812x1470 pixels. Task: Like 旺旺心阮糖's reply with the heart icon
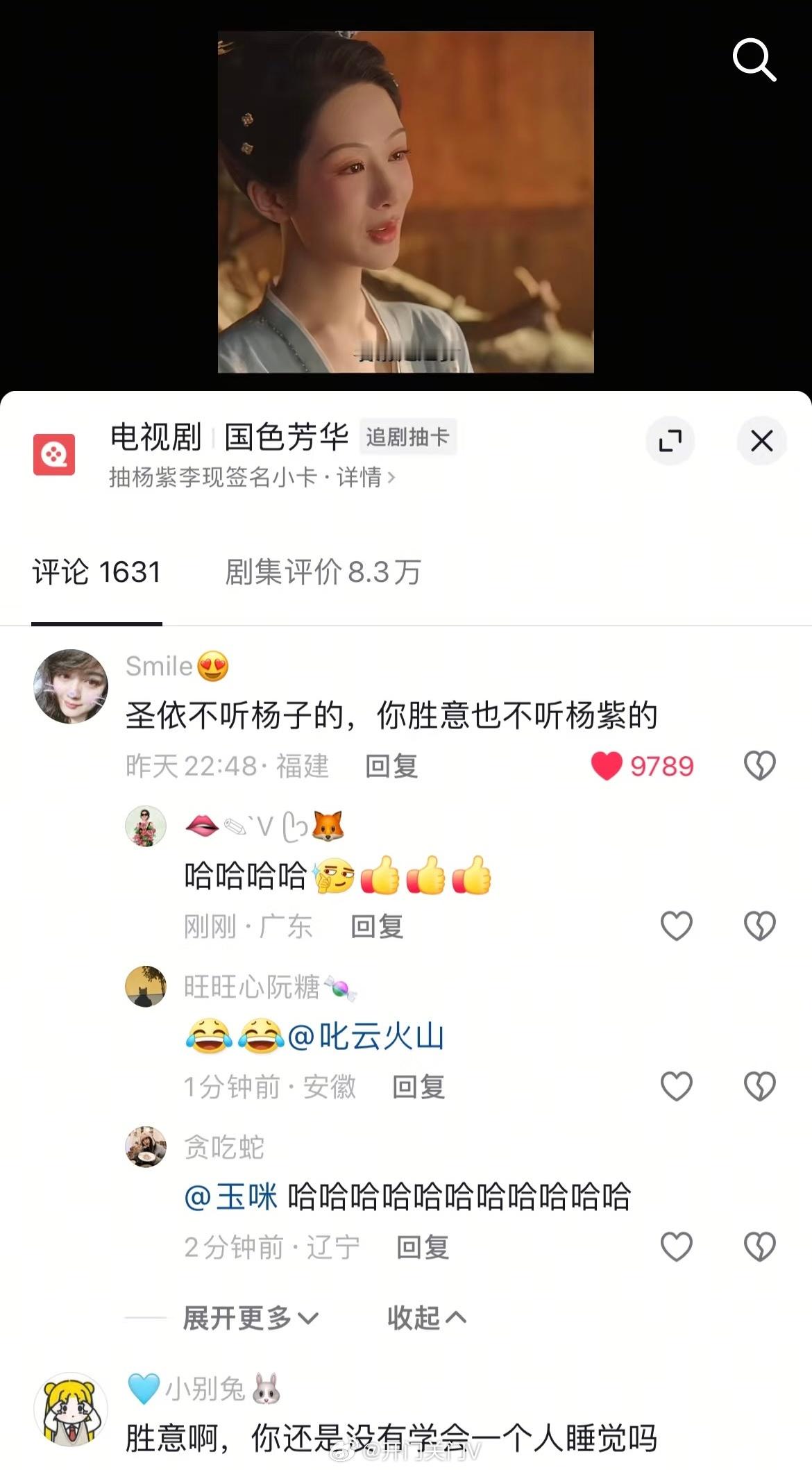(x=675, y=1085)
